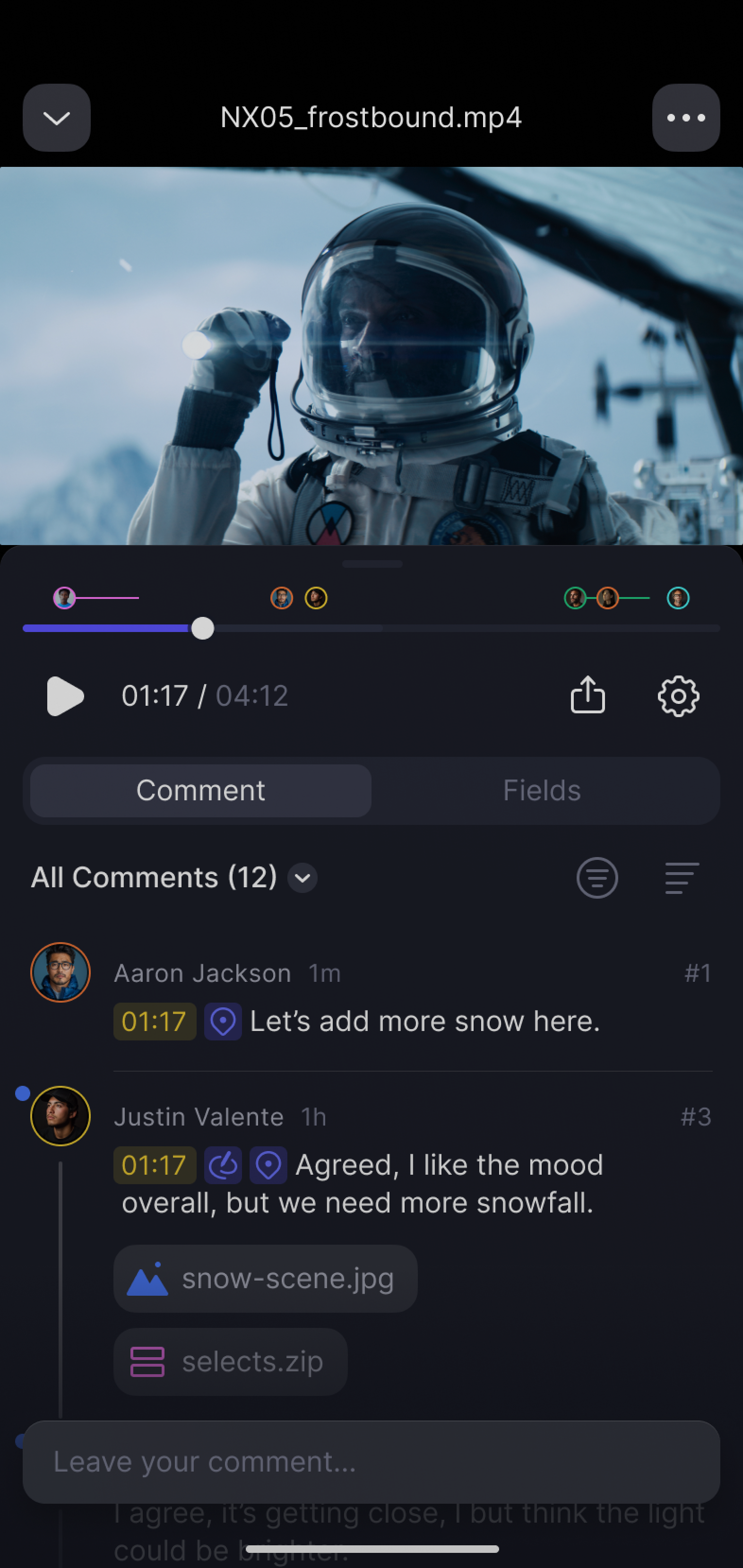Tap the Leave your comment field

[371, 1462]
